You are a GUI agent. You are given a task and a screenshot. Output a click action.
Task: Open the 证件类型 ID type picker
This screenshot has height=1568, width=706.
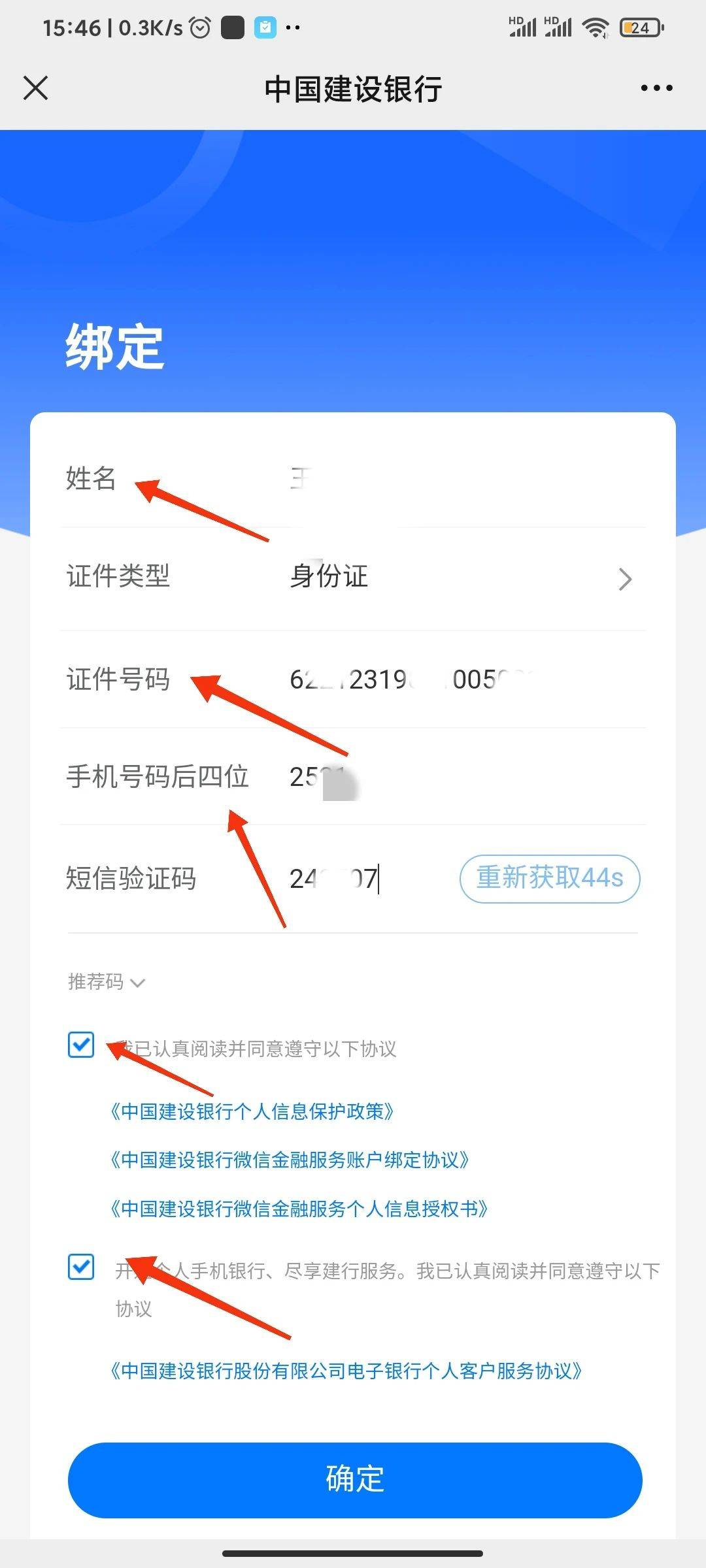pos(458,578)
